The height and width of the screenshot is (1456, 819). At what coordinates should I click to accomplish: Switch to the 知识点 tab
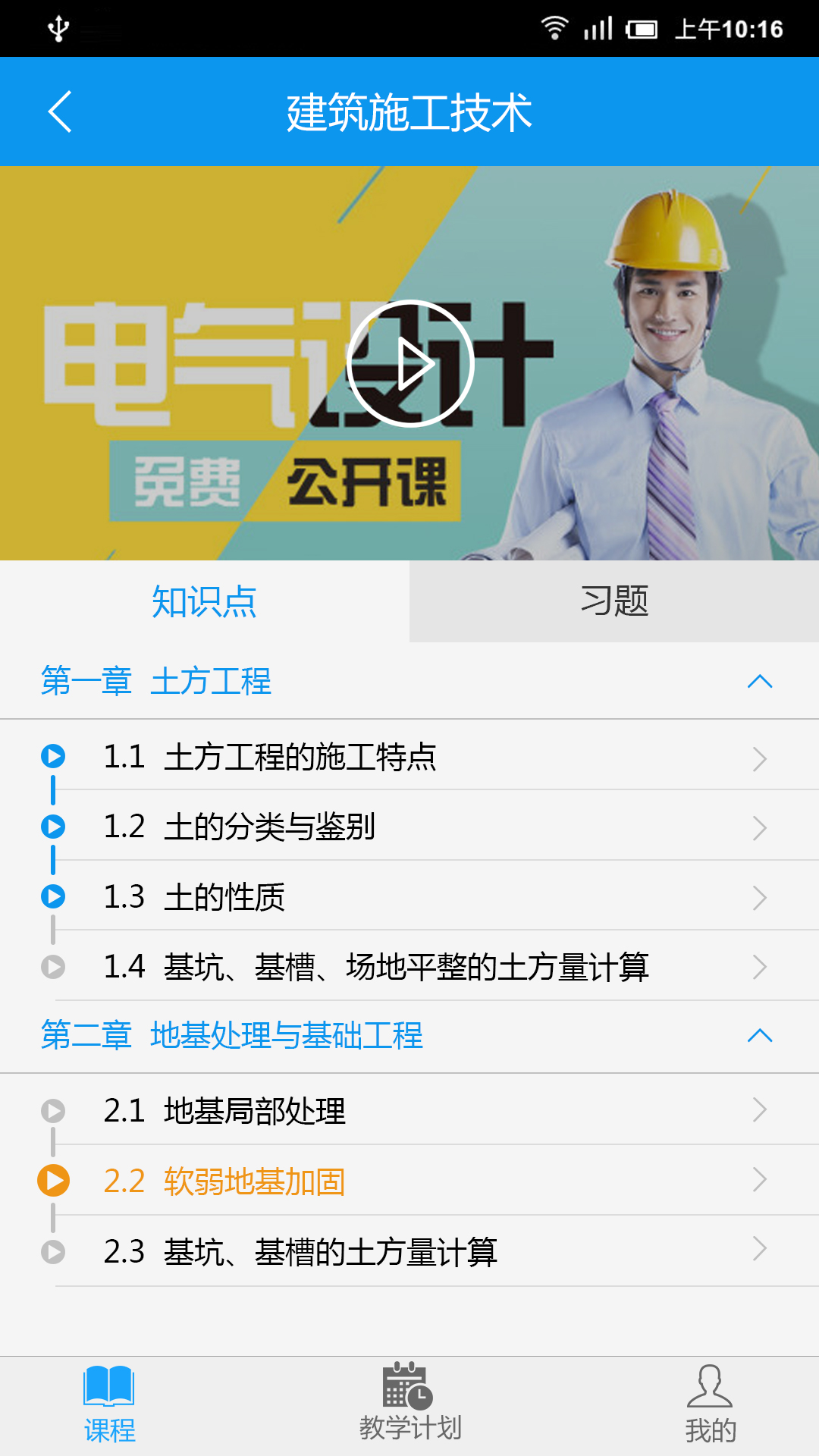pos(205,602)
